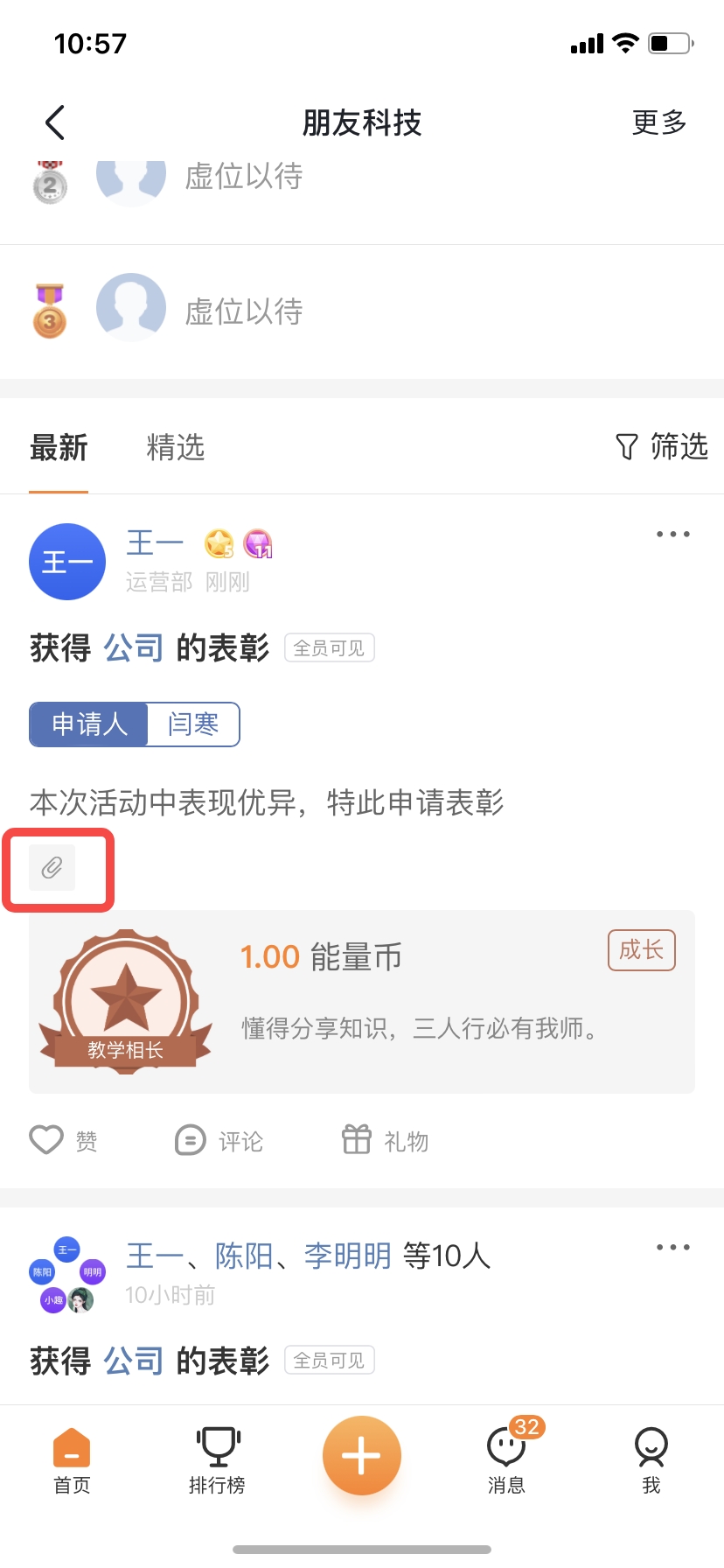
Task: Open overflow menu on 王一's post
Action: click(x=672, y=534)
